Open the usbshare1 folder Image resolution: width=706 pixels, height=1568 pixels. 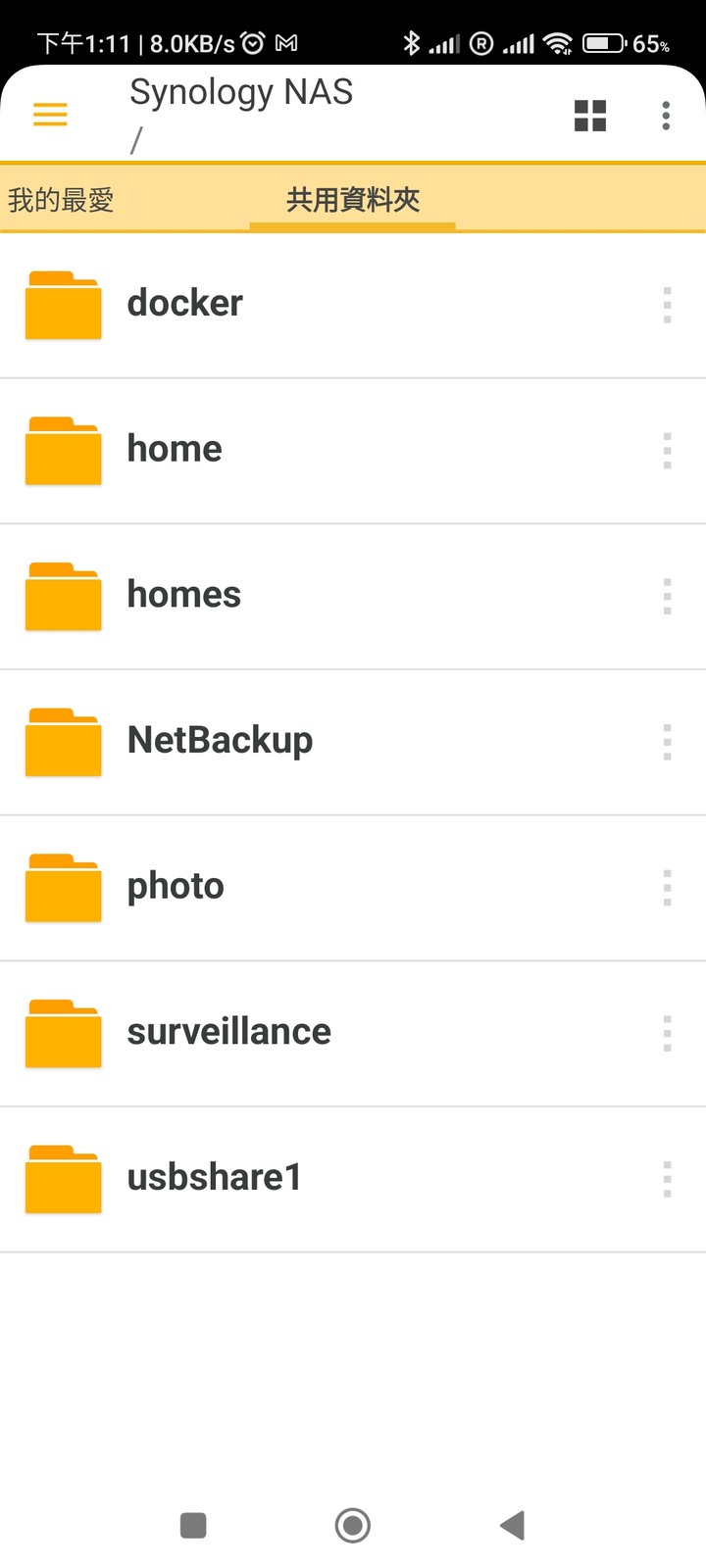click(214, 1177)
